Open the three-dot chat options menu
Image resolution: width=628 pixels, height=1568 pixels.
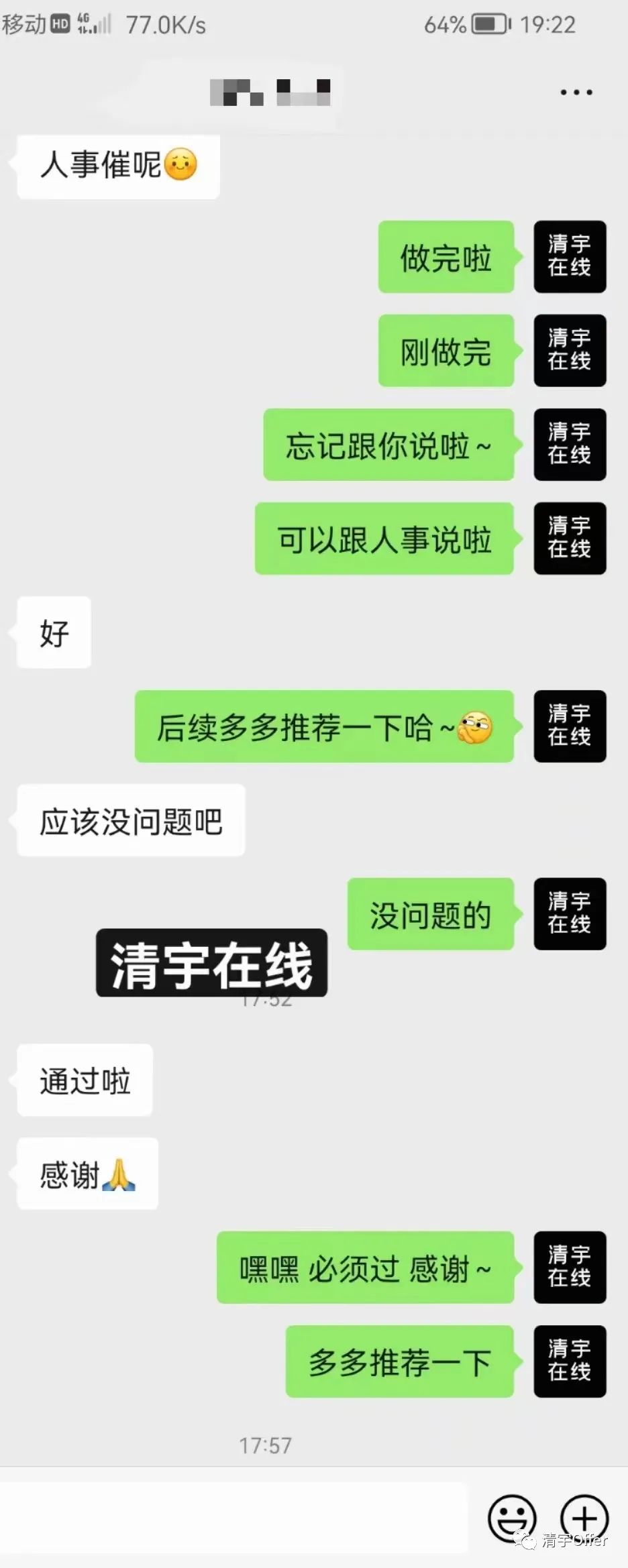coord(576,93)
